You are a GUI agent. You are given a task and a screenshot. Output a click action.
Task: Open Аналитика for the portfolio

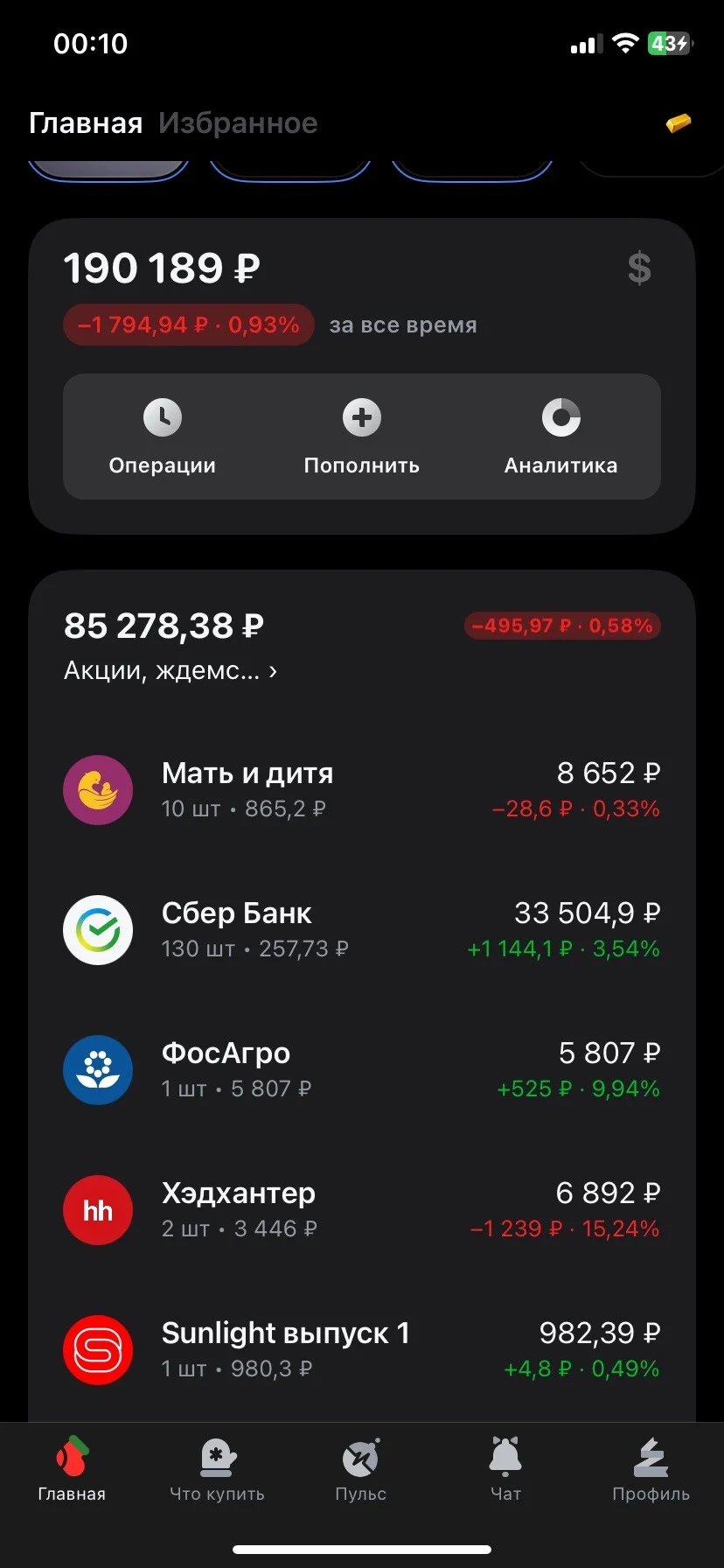[561, 437]
